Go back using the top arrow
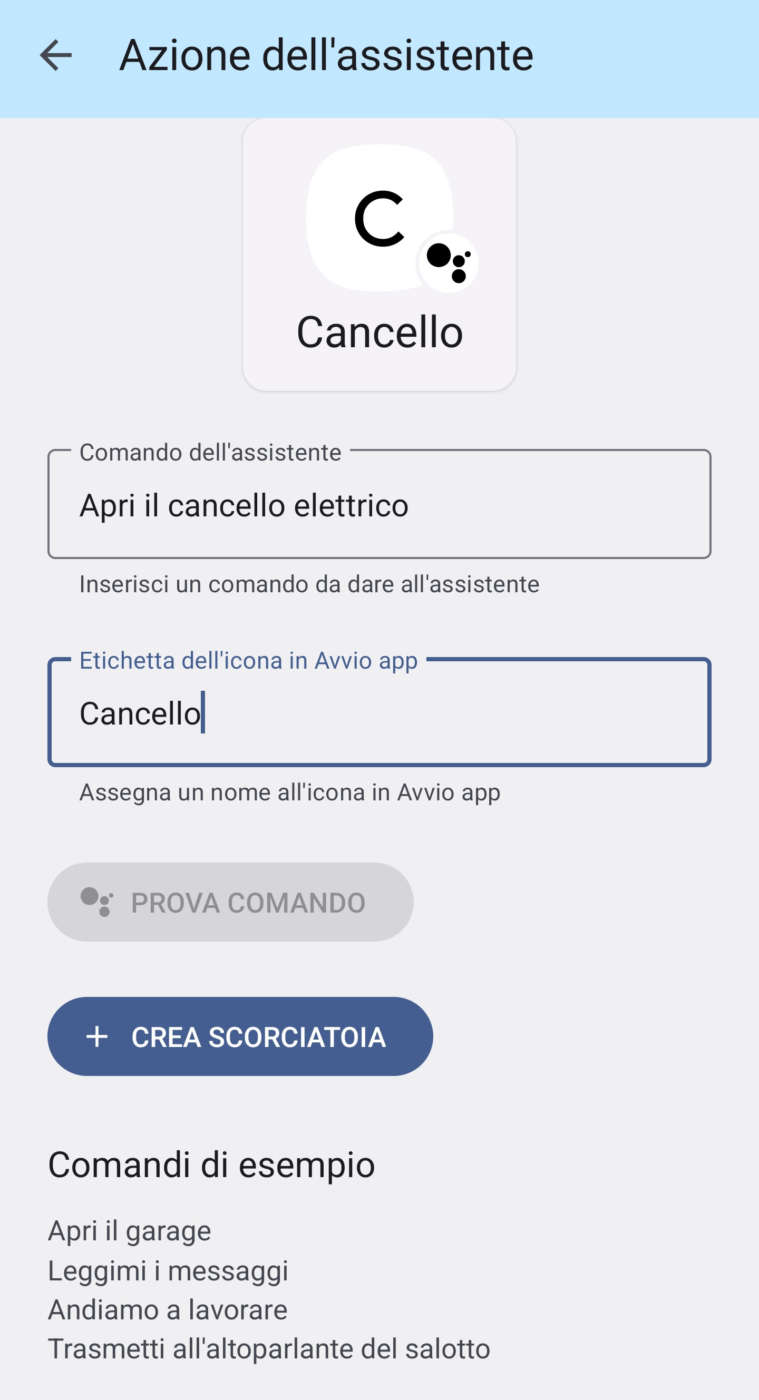759x1400 pixels. click(56, 56)
